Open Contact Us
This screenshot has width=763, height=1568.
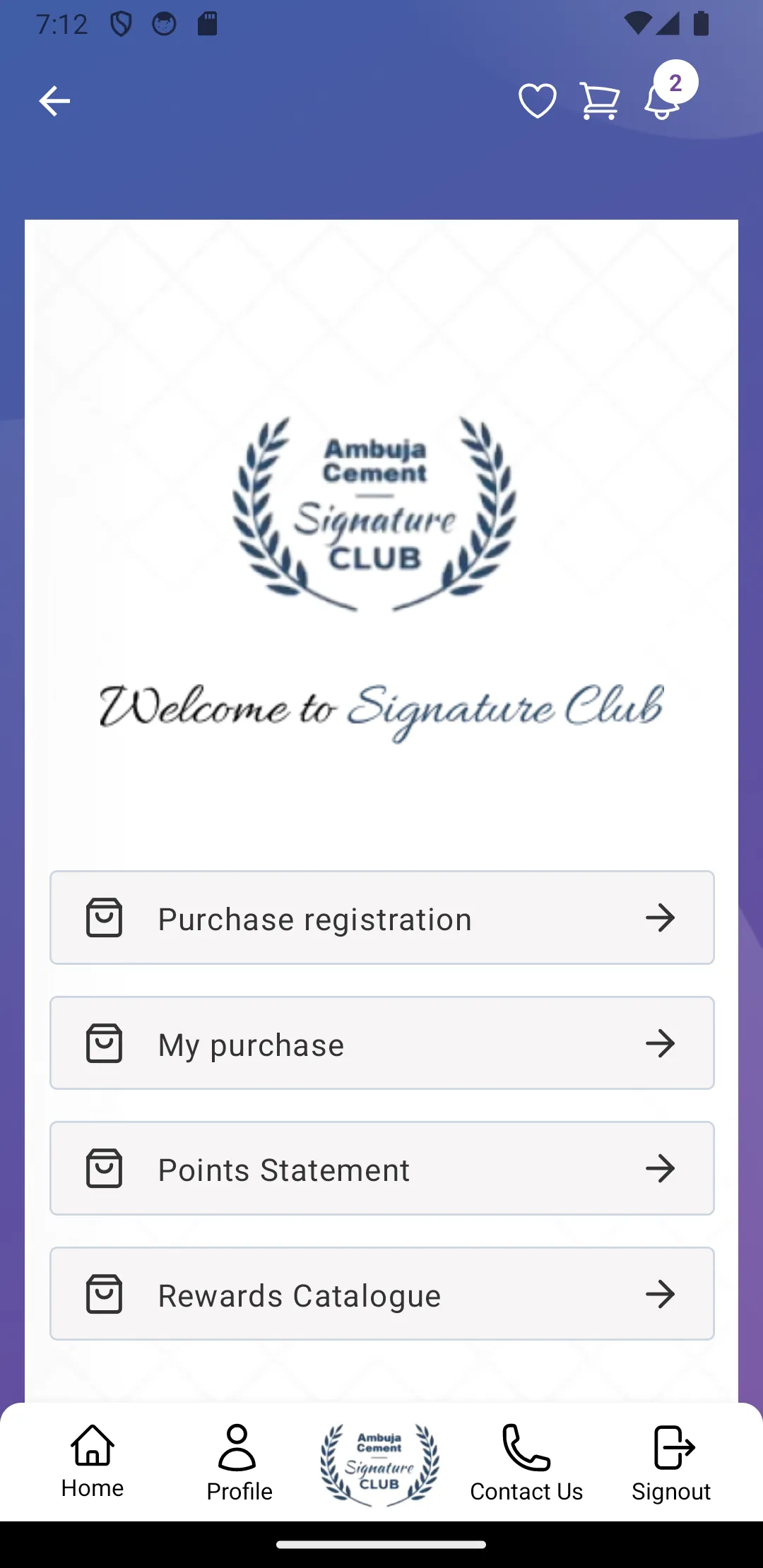pos(526,1462)
